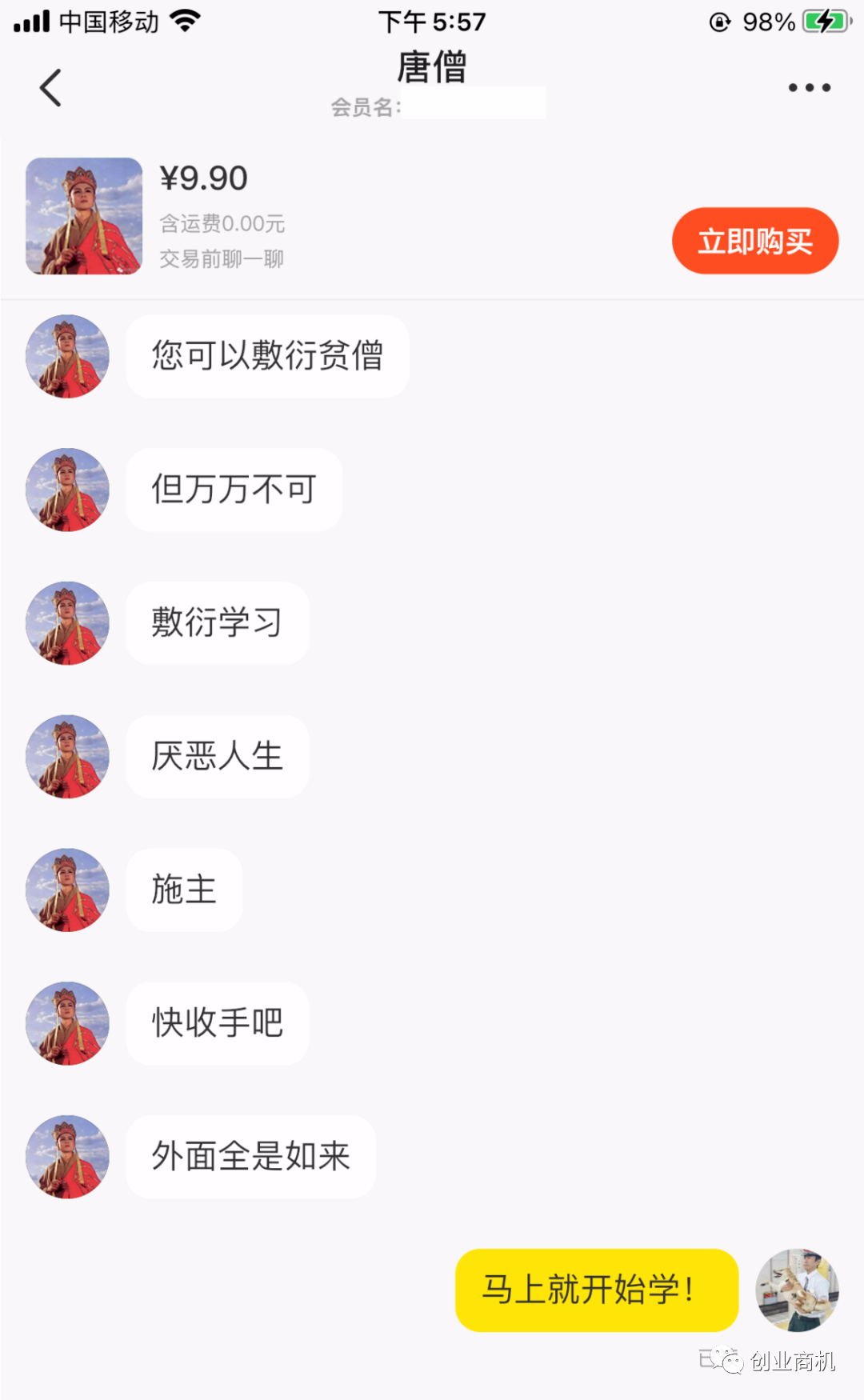Screen dimensions: 864x1400
Task: Tap the Wi-Fi icon in the status bar
Action: 182,20
